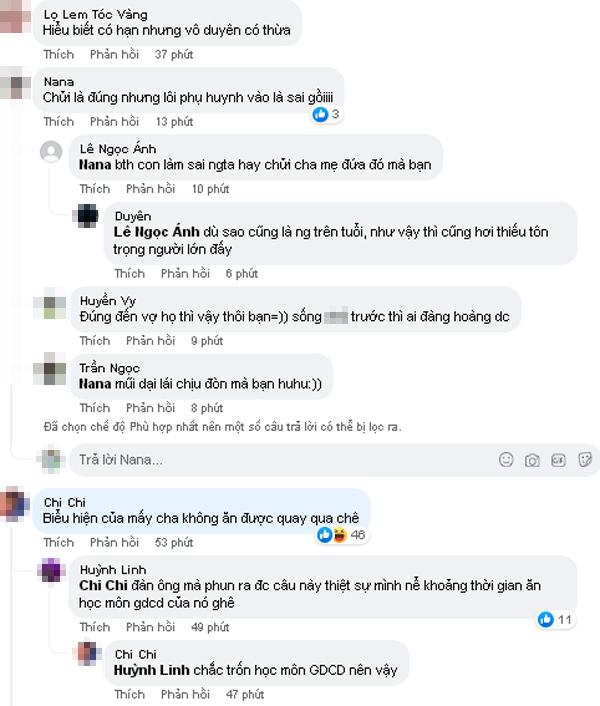Screen dimensions: 600x706
Task: Like Lê Ngọc Ánh's reply
Action: tap(94, 188)
